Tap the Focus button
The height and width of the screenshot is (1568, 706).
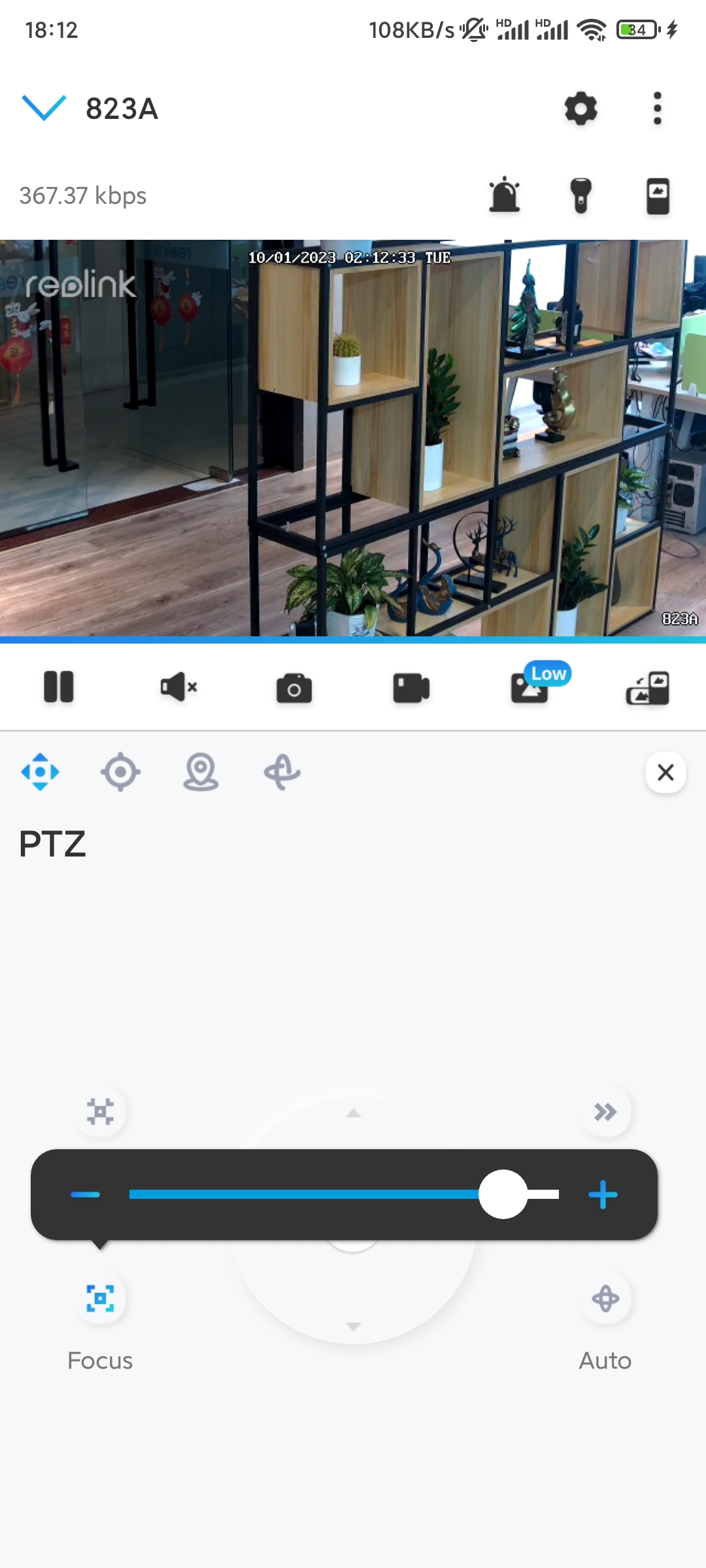click(100, 1298)
